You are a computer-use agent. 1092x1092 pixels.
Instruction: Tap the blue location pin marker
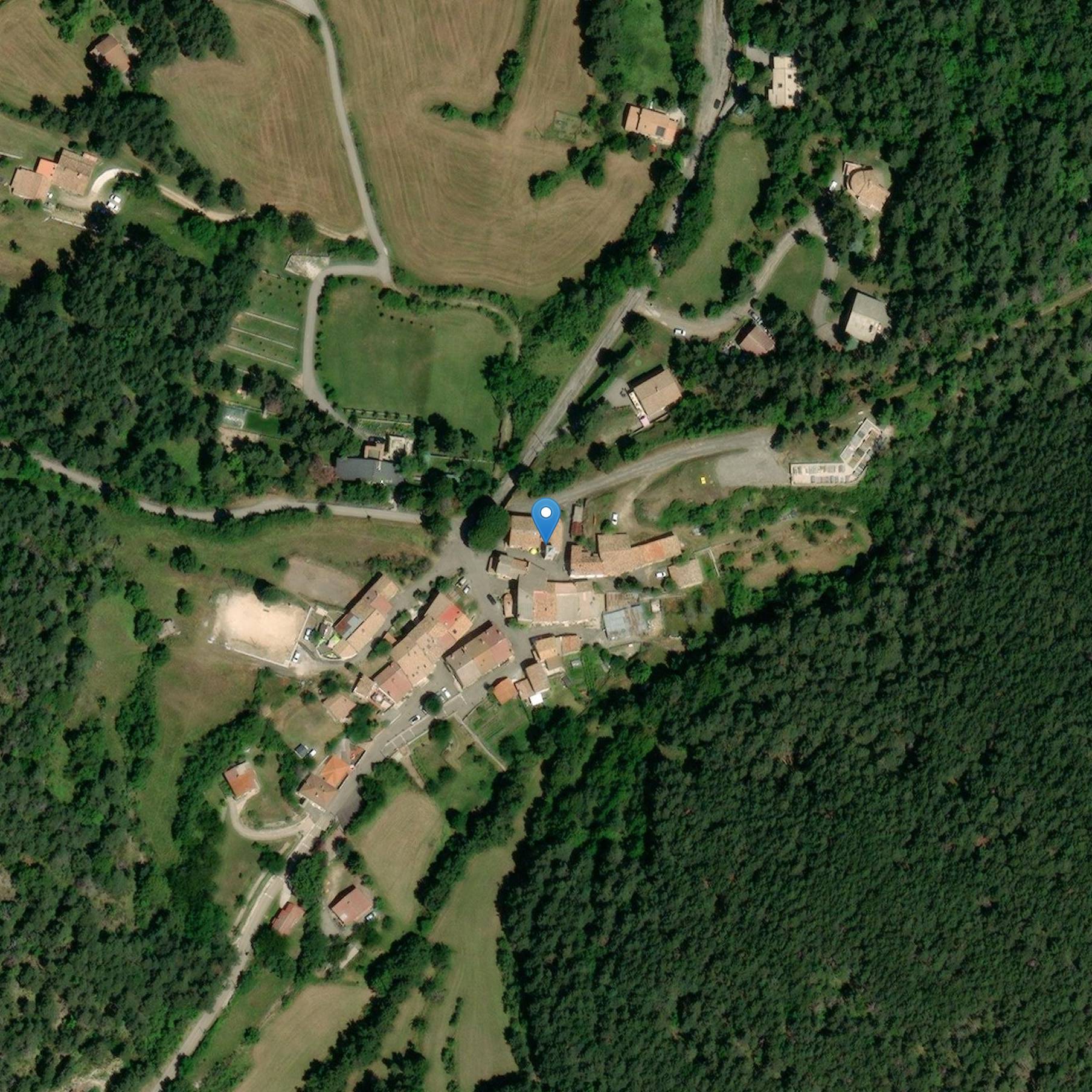click(546, 518)
